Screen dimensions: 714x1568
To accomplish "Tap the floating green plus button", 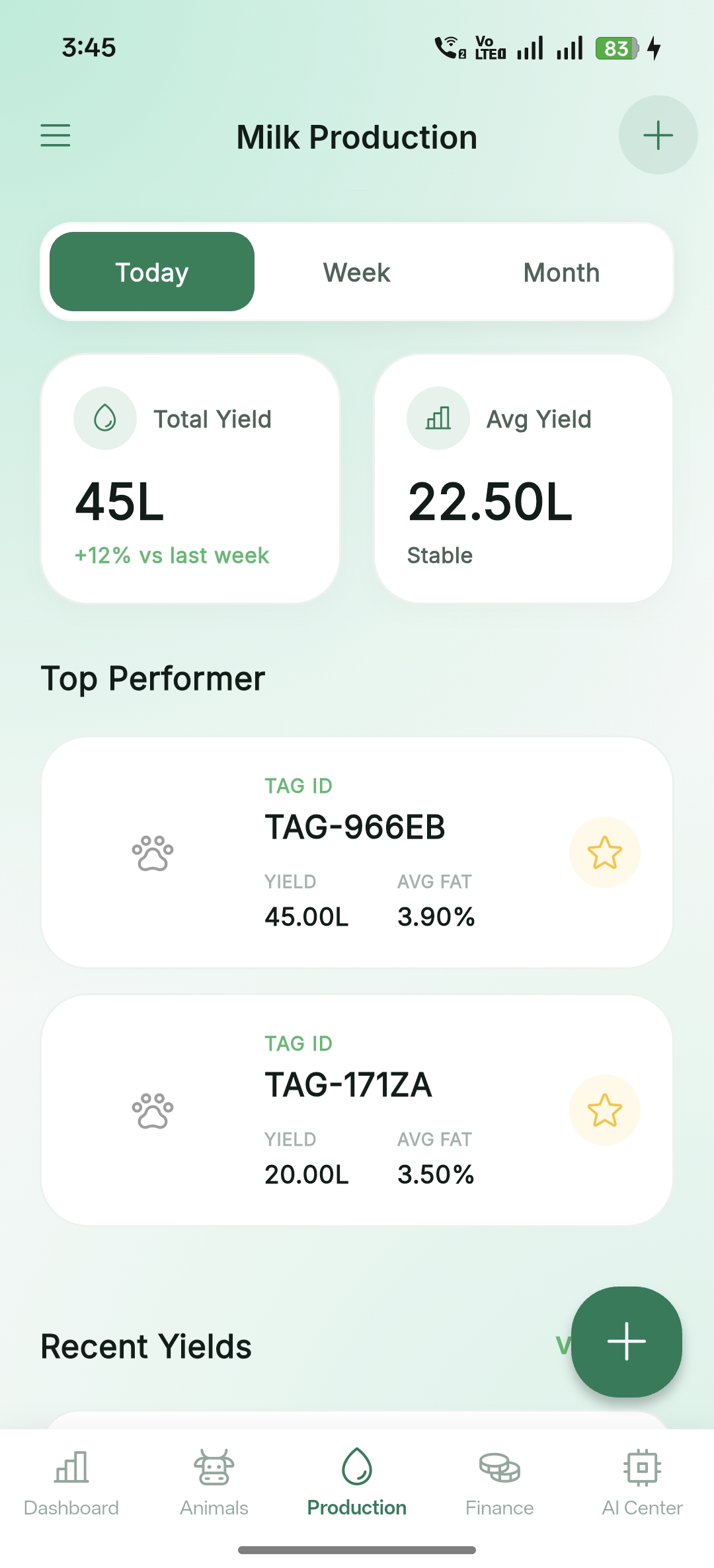I will tap(626, 1341).
